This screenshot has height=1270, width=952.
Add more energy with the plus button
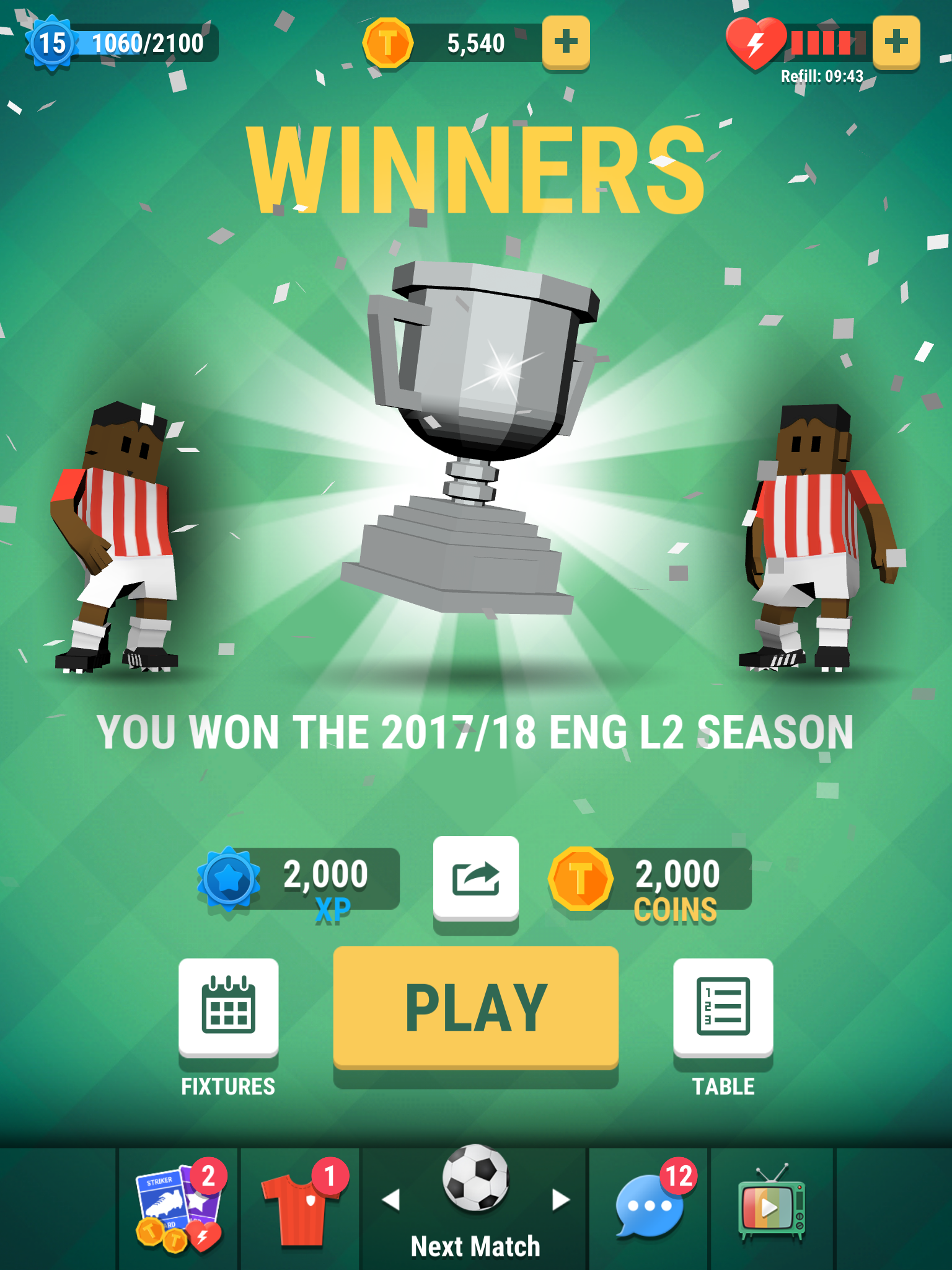pyautogui.click(x=896, y=42)
